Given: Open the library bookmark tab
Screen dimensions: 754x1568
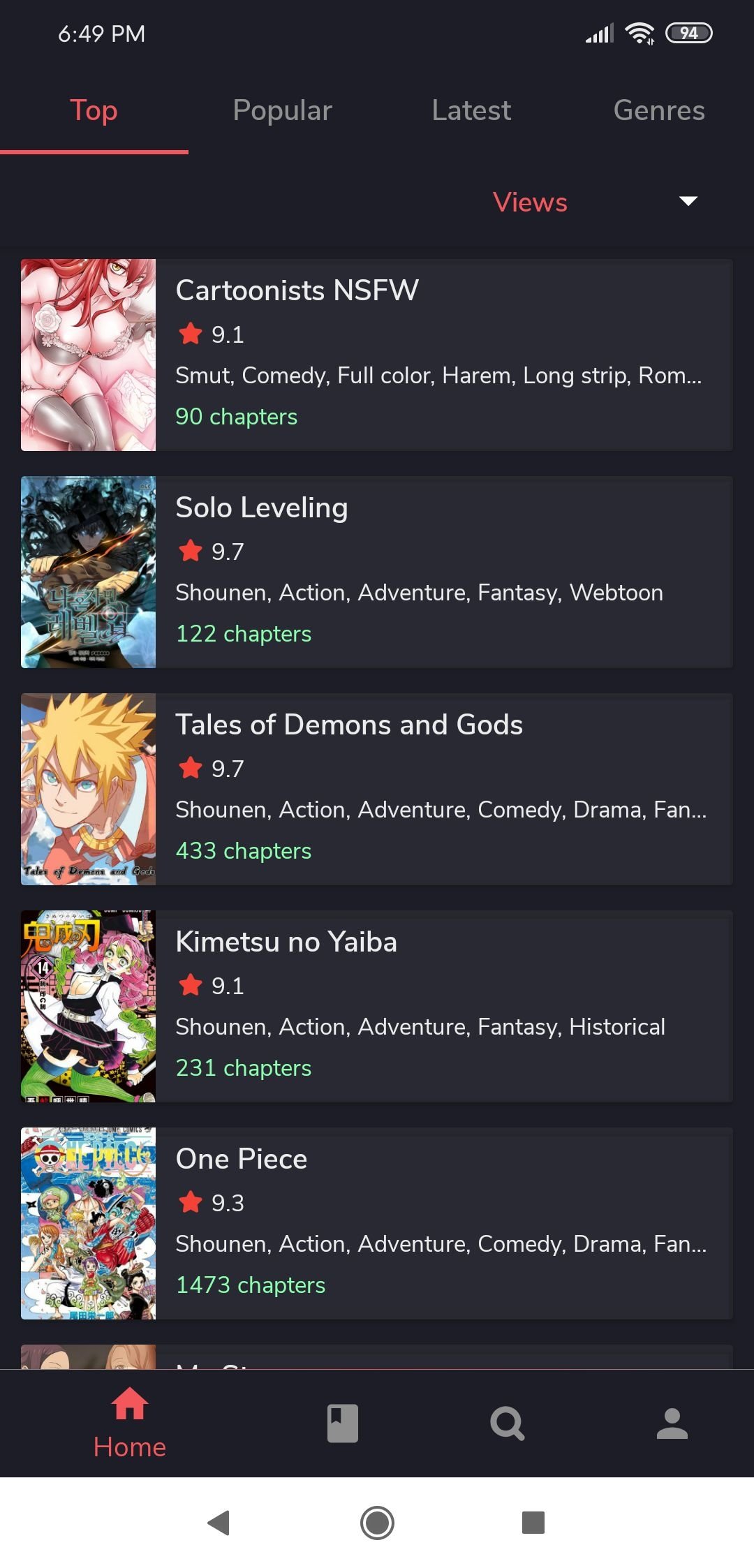Looking at the screenshot, I should [342, 1423].
